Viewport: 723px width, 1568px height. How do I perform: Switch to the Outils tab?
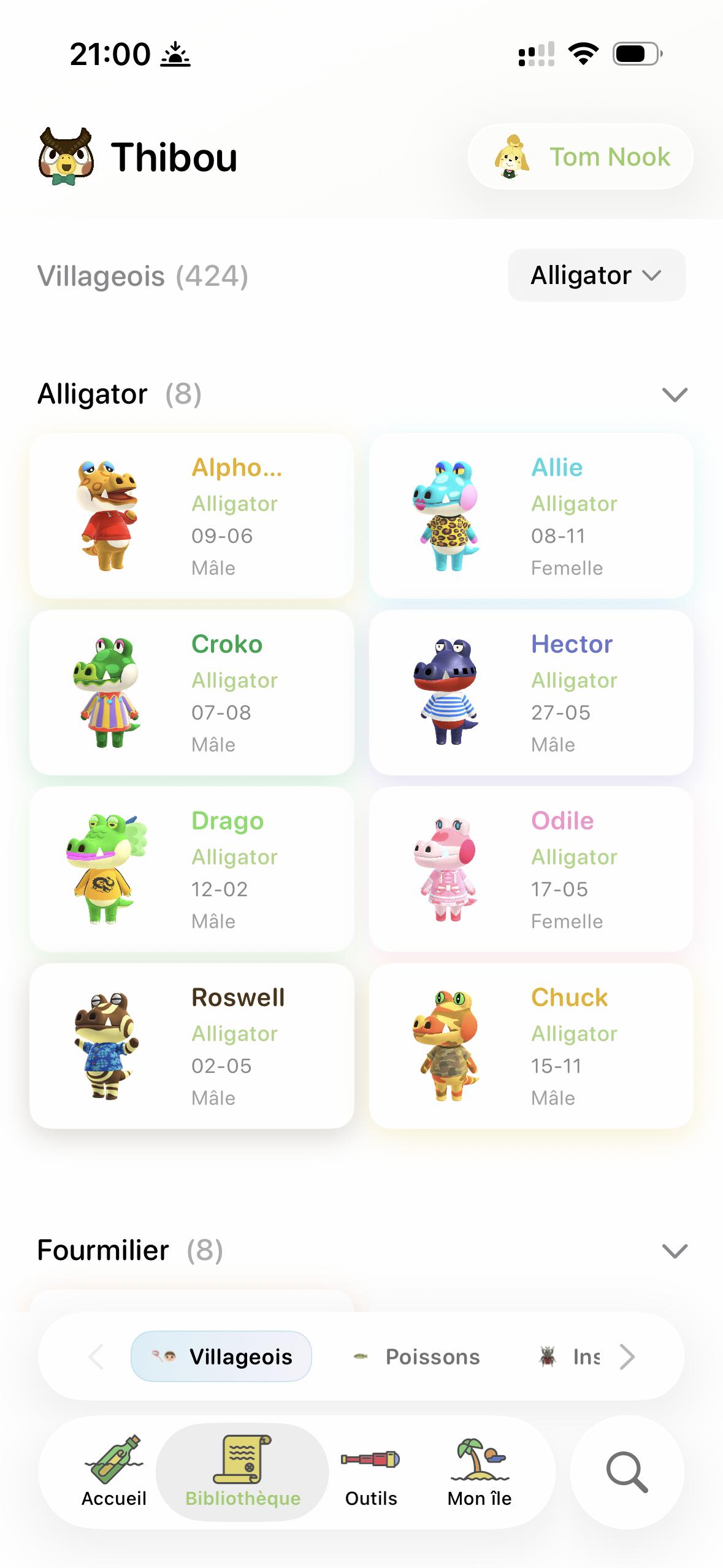tap(371, 1472)
